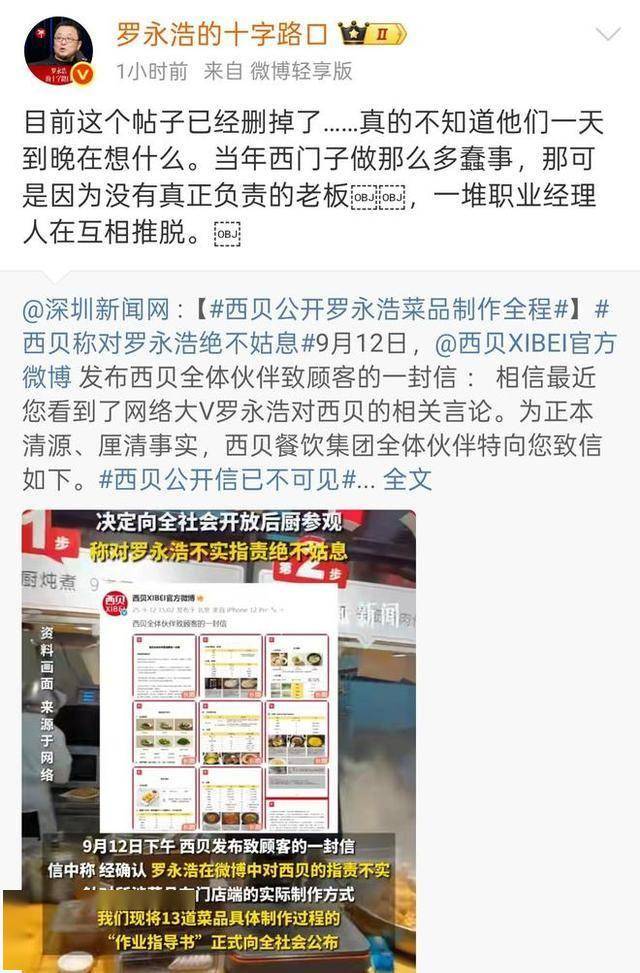
Task: Expand full text via 全文 link
Action: [x=408, y=479]
